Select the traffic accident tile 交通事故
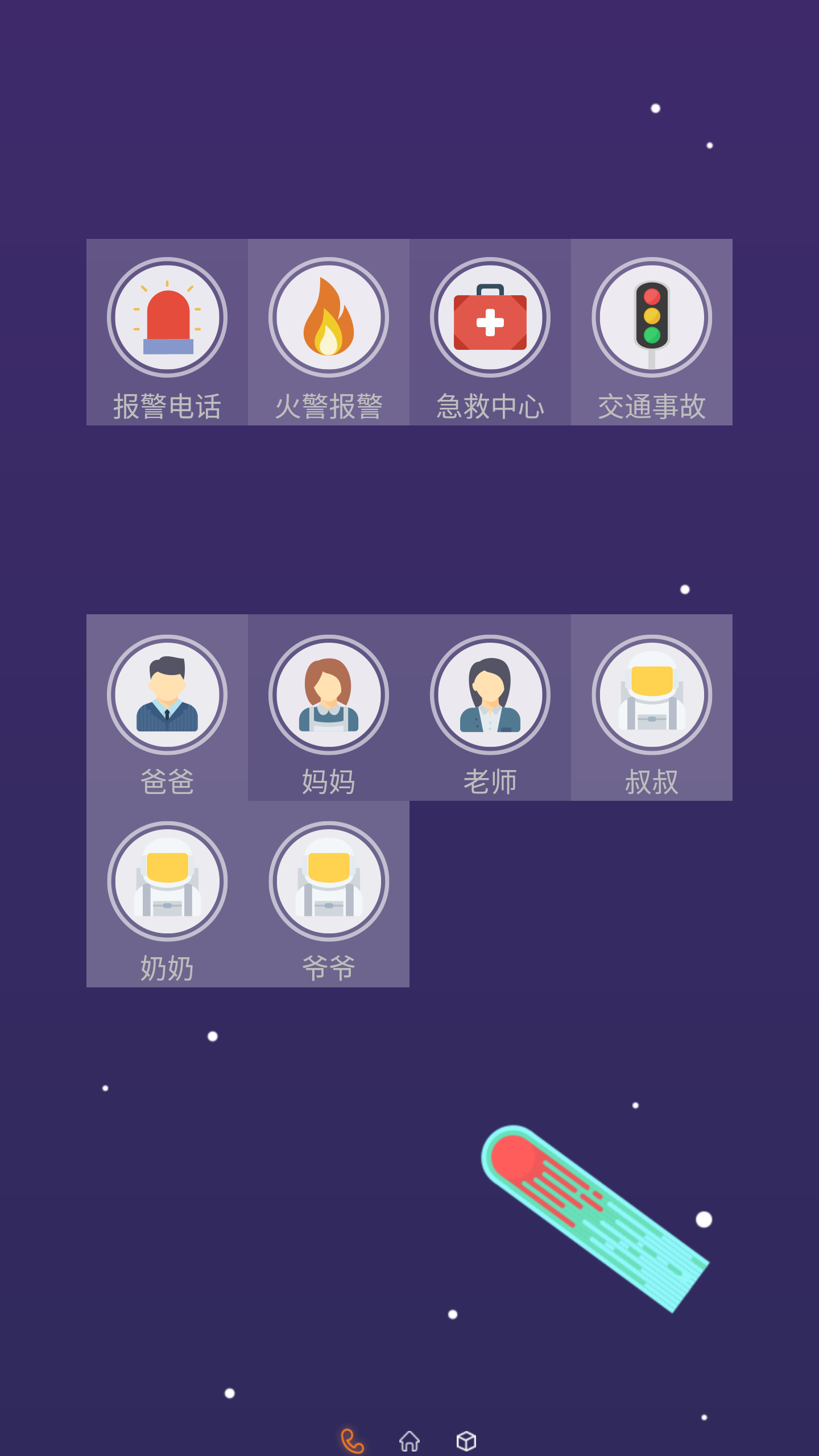The height and width of the screenshot is (1456, 819). coord(652,332)
